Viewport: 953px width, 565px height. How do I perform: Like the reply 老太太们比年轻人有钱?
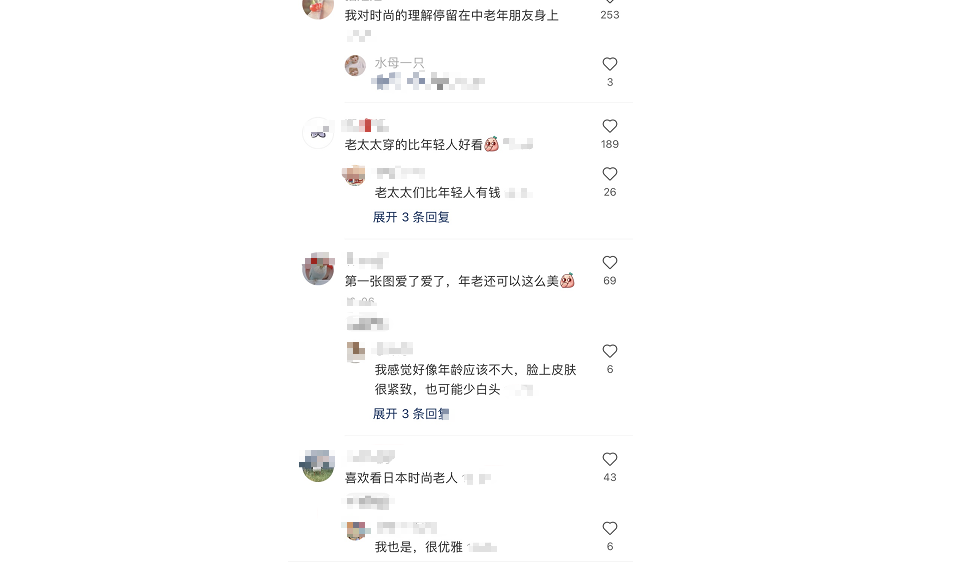click(610, 174)
